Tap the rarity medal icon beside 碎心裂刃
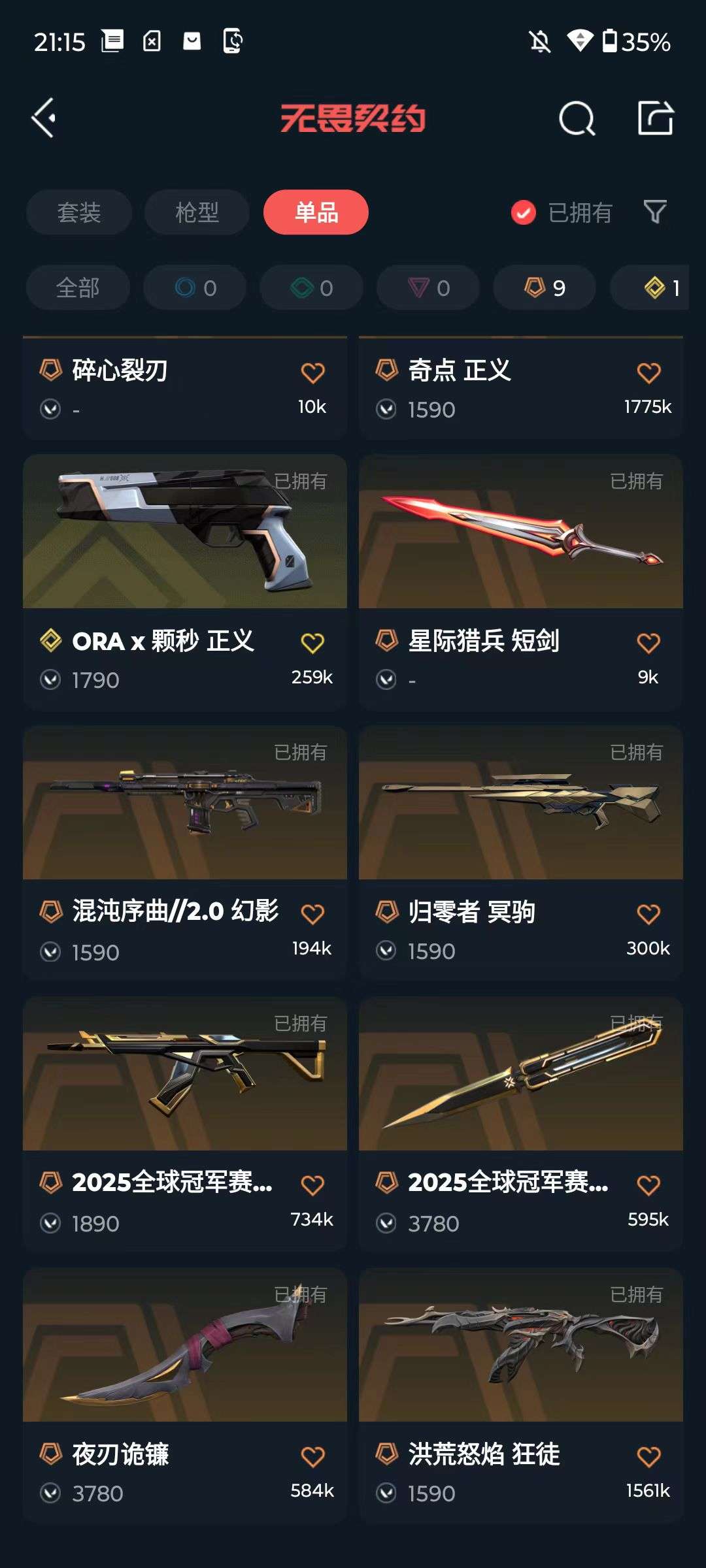 click(50, 370)
